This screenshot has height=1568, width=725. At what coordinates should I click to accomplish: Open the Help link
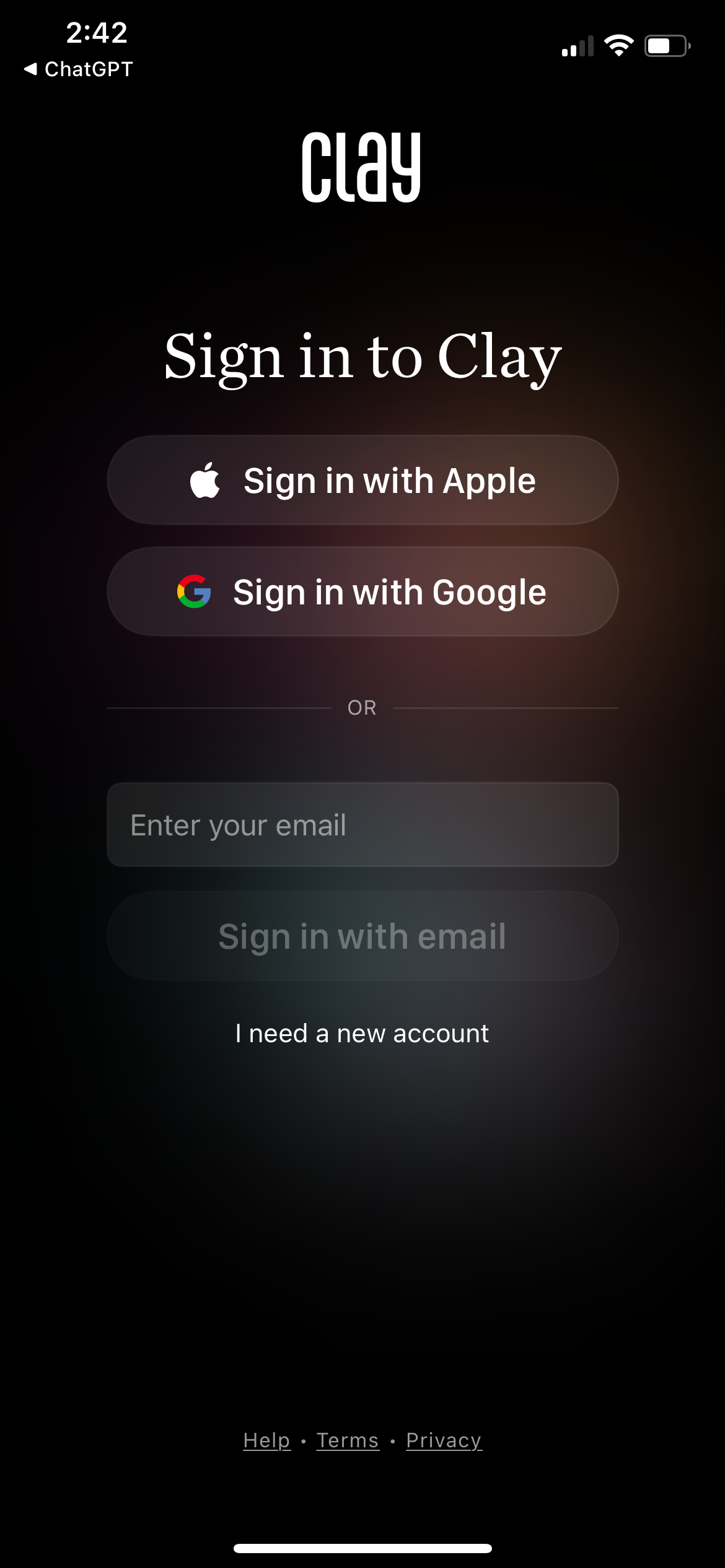point(266,1440)
